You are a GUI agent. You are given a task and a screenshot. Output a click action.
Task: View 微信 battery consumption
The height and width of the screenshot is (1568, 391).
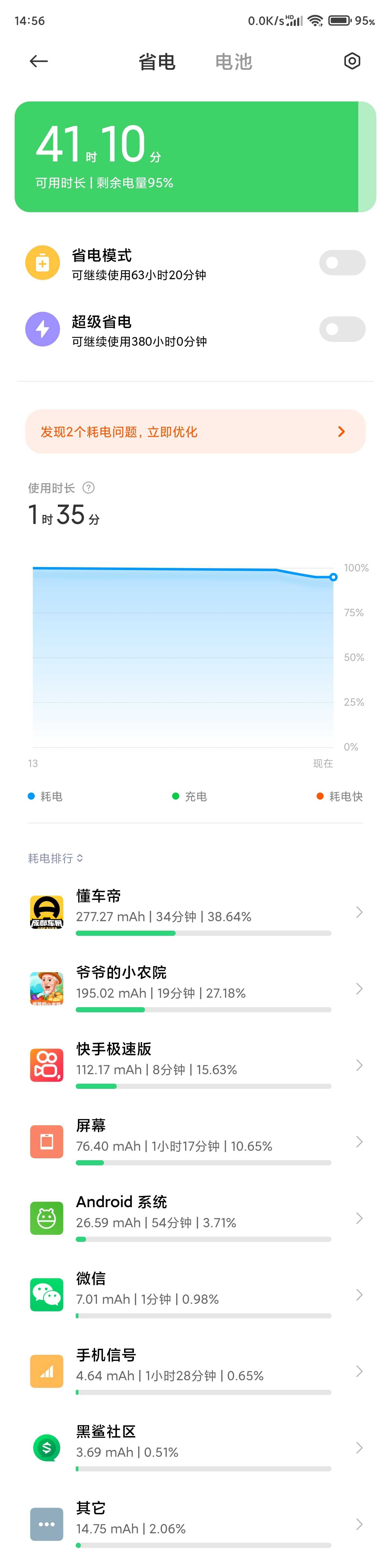195,1295
